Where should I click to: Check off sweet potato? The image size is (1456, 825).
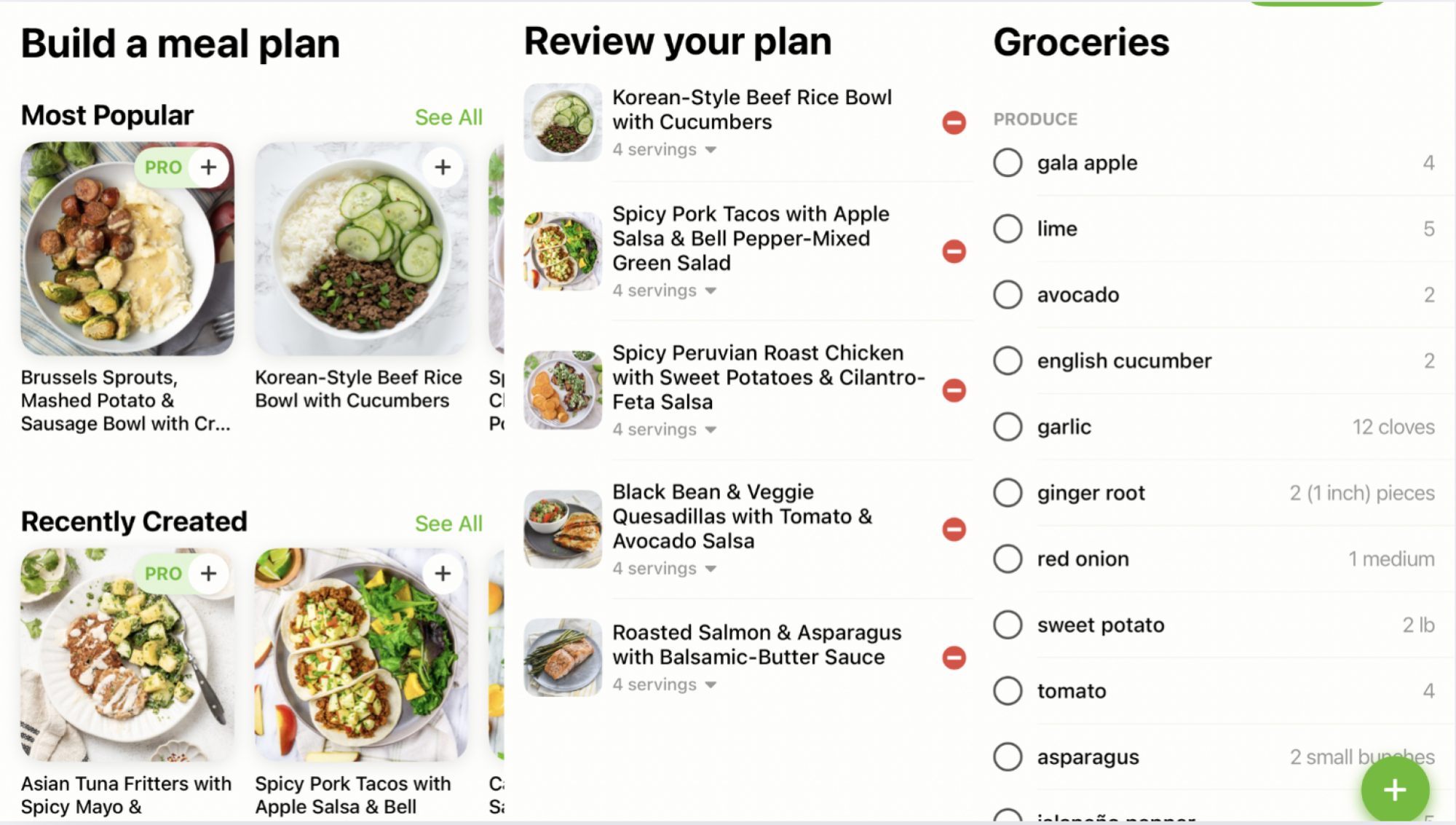[x=1008, y=625]
